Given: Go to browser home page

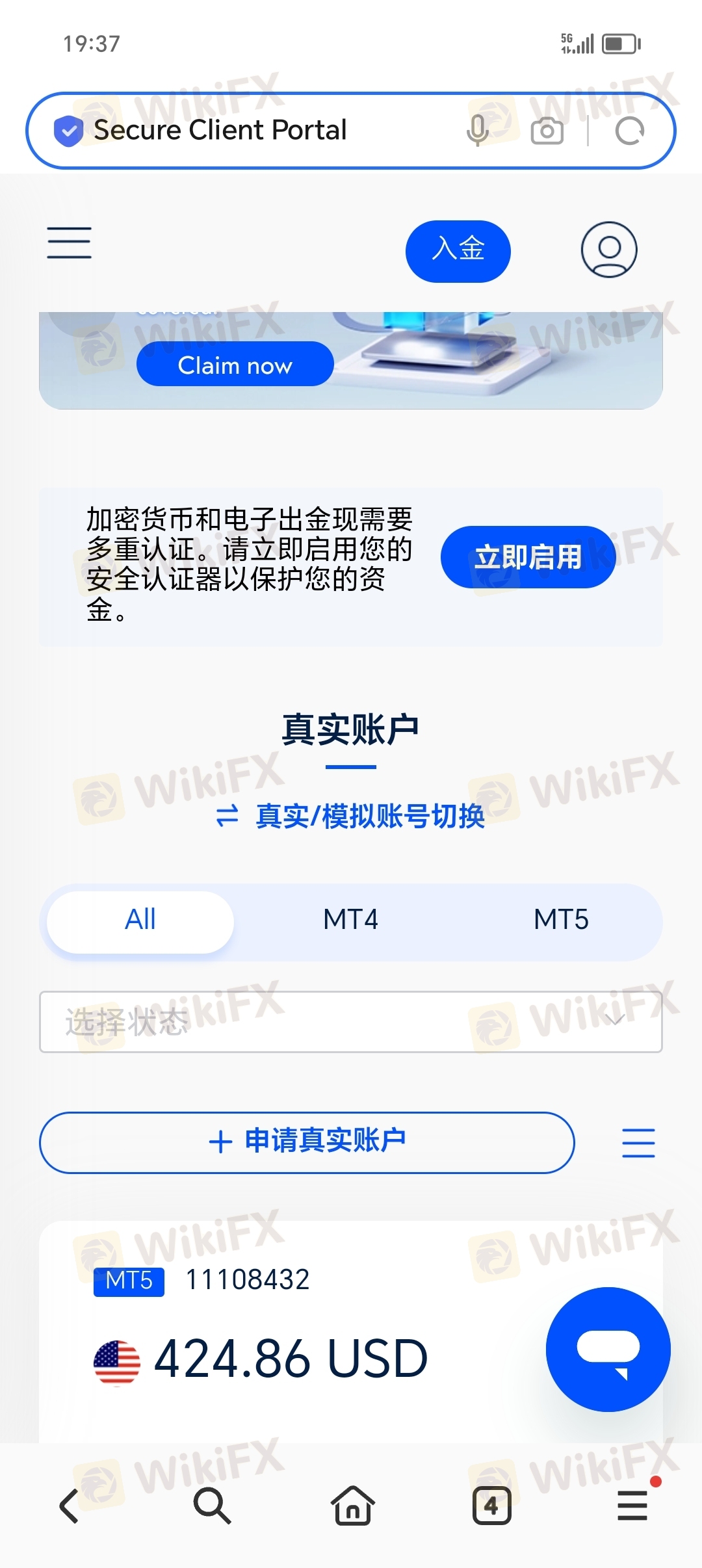Looking at the screenshot, I should click(352, 1506).
